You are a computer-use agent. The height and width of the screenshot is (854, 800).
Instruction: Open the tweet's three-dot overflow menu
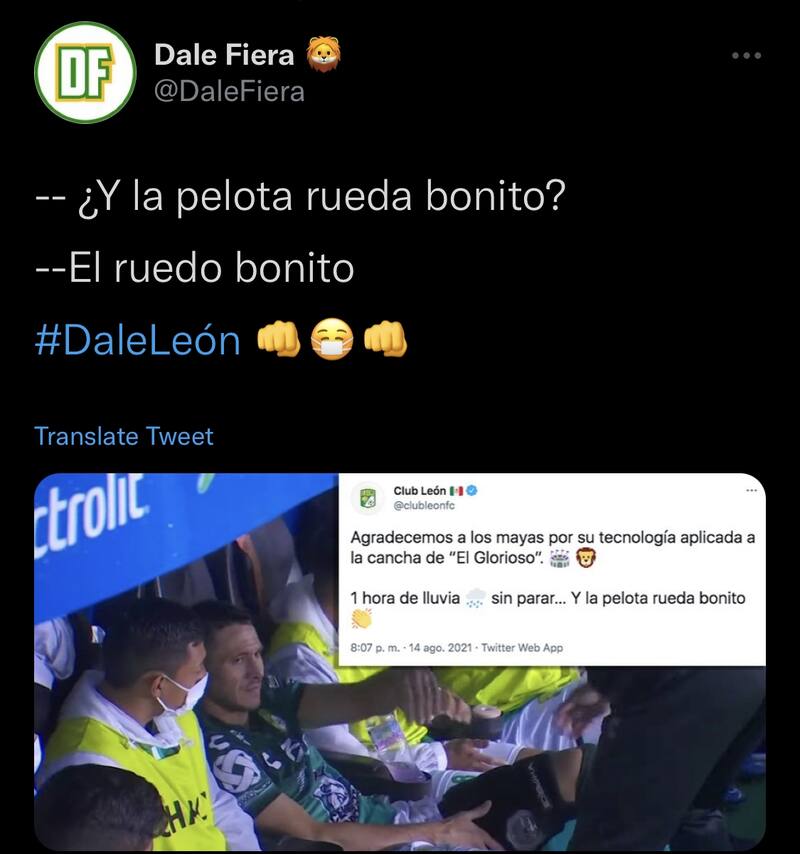click(x=746, y=56)
